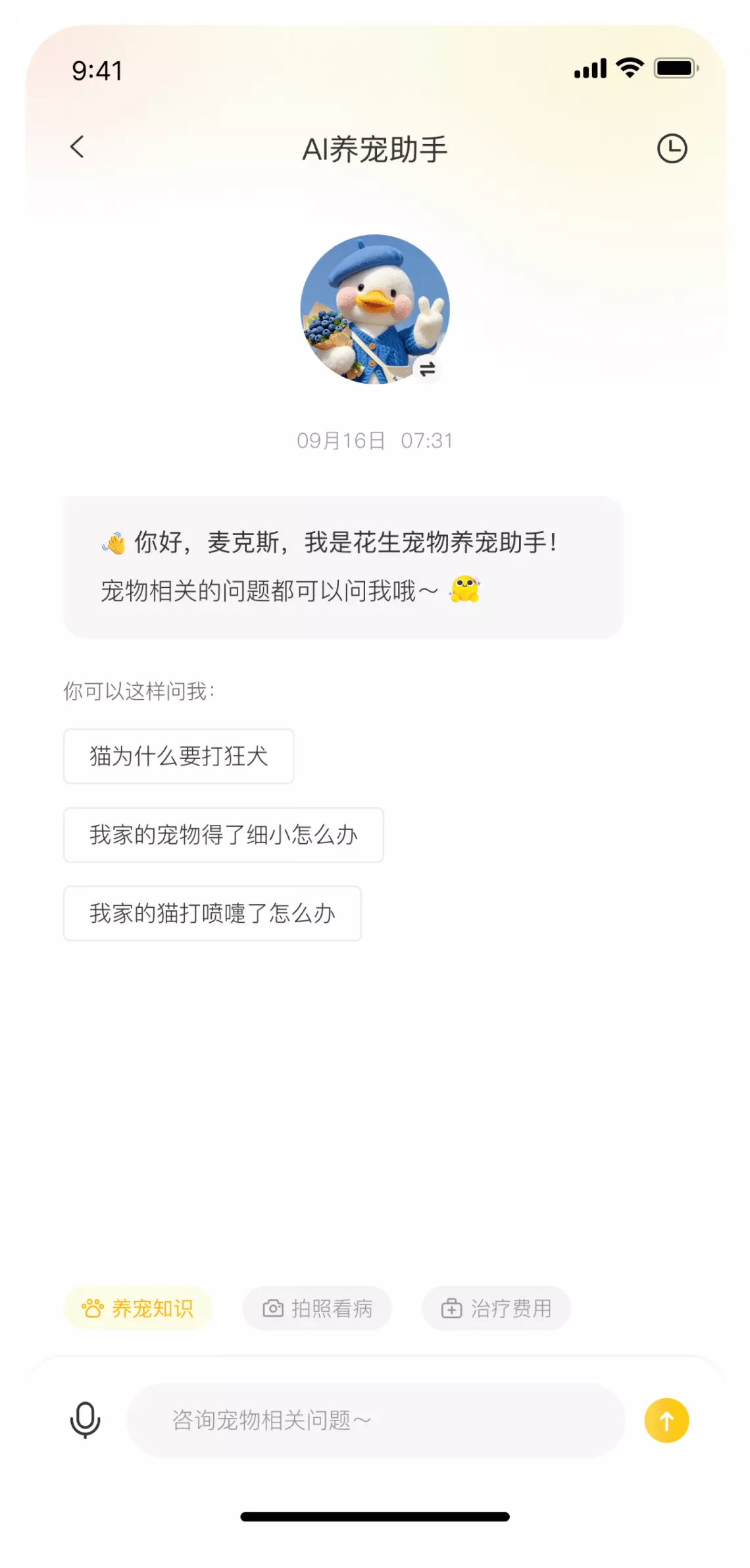Go back using the top-left arrow

coord(77,147)
